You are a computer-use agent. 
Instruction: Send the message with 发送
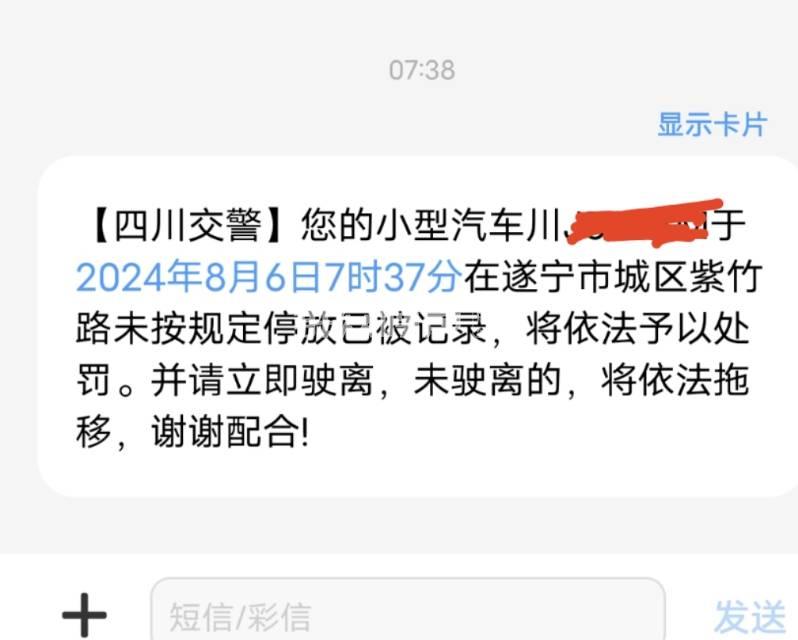pyautogui.click(x=749, y=615)
